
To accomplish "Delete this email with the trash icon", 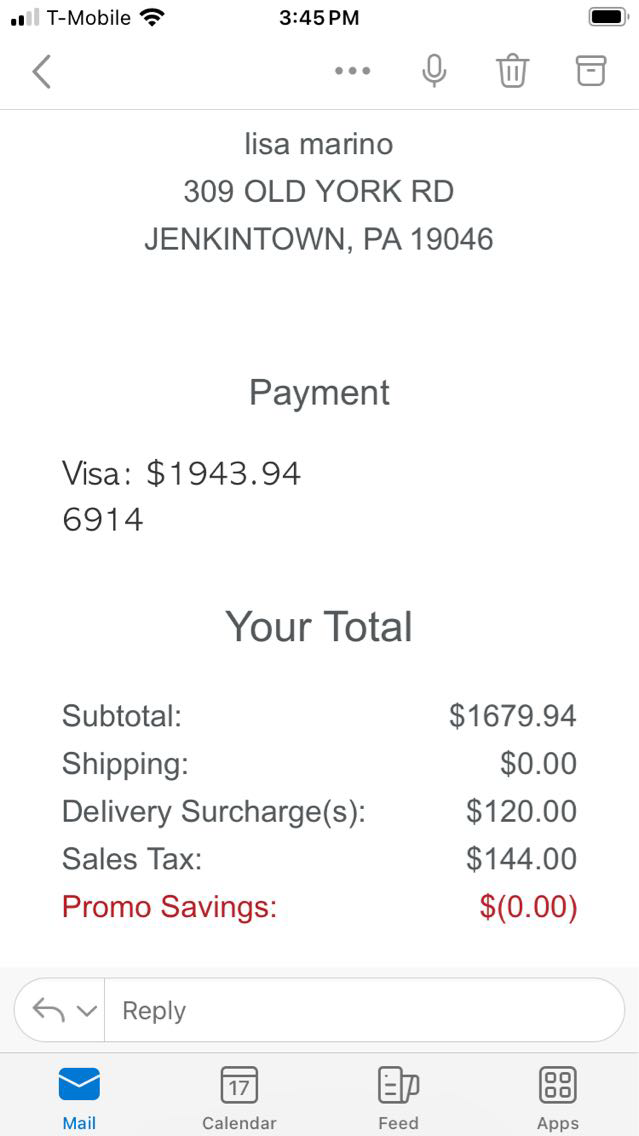I will (x=512, y=71).
